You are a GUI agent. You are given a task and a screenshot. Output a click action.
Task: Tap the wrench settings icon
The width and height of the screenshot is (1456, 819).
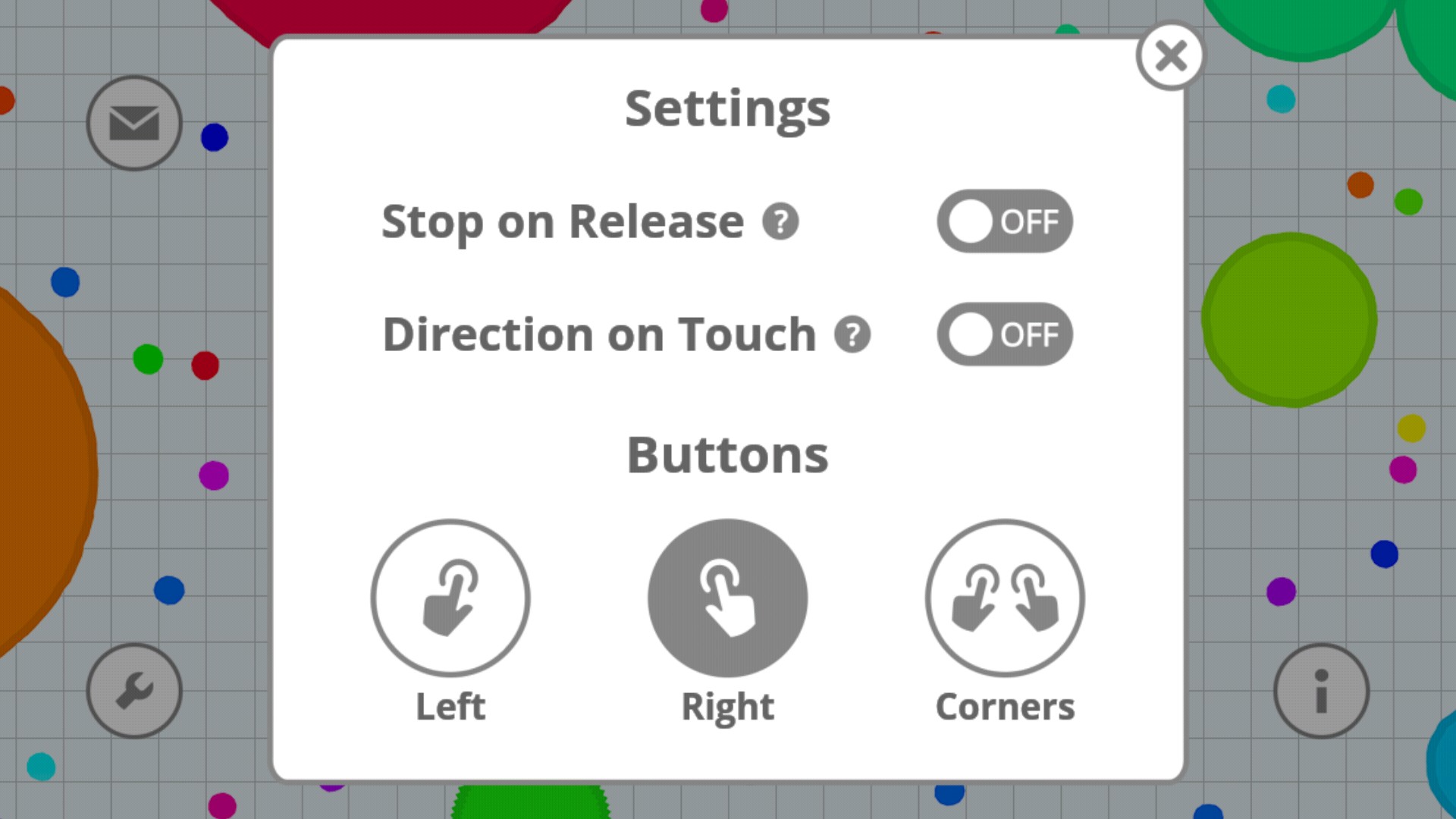[134, 691]
